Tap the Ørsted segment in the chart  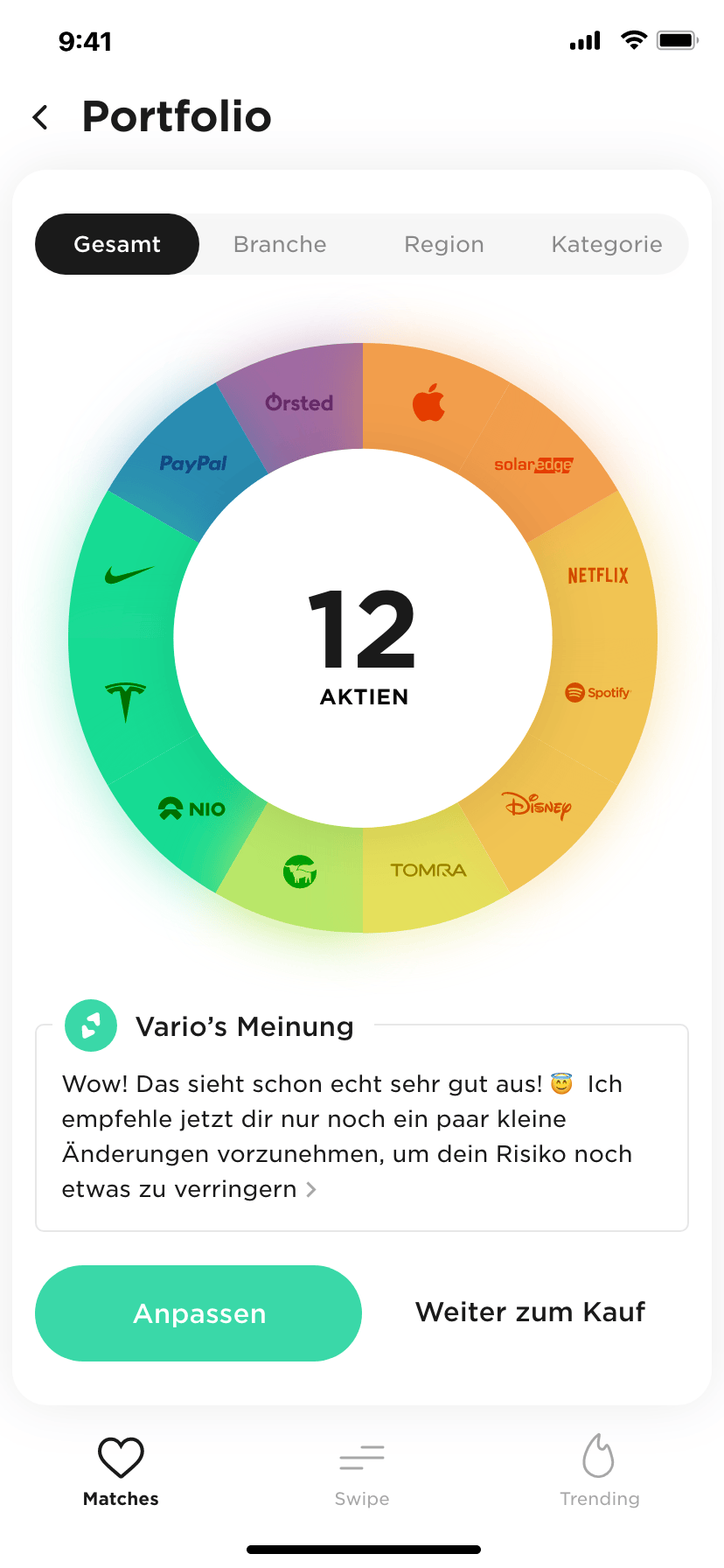pyautogui.click(x=297, y=401)
